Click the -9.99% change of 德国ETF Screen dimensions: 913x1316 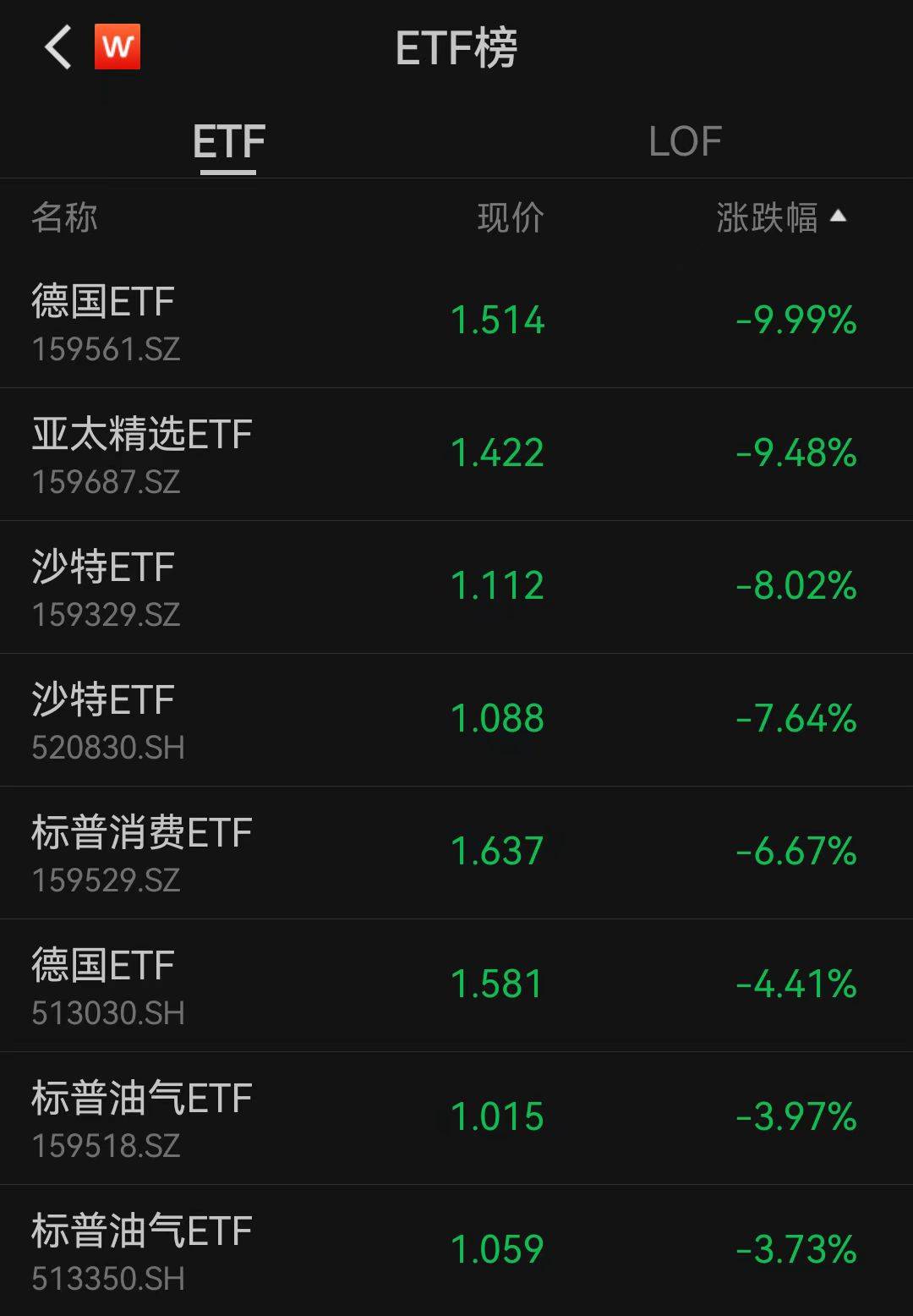click(793, 321)
